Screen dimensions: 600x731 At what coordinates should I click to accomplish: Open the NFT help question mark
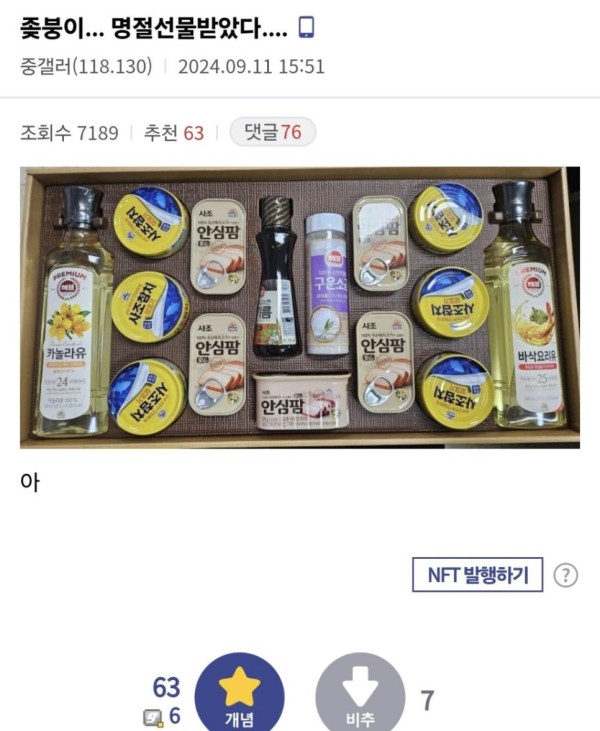point(566,575)
